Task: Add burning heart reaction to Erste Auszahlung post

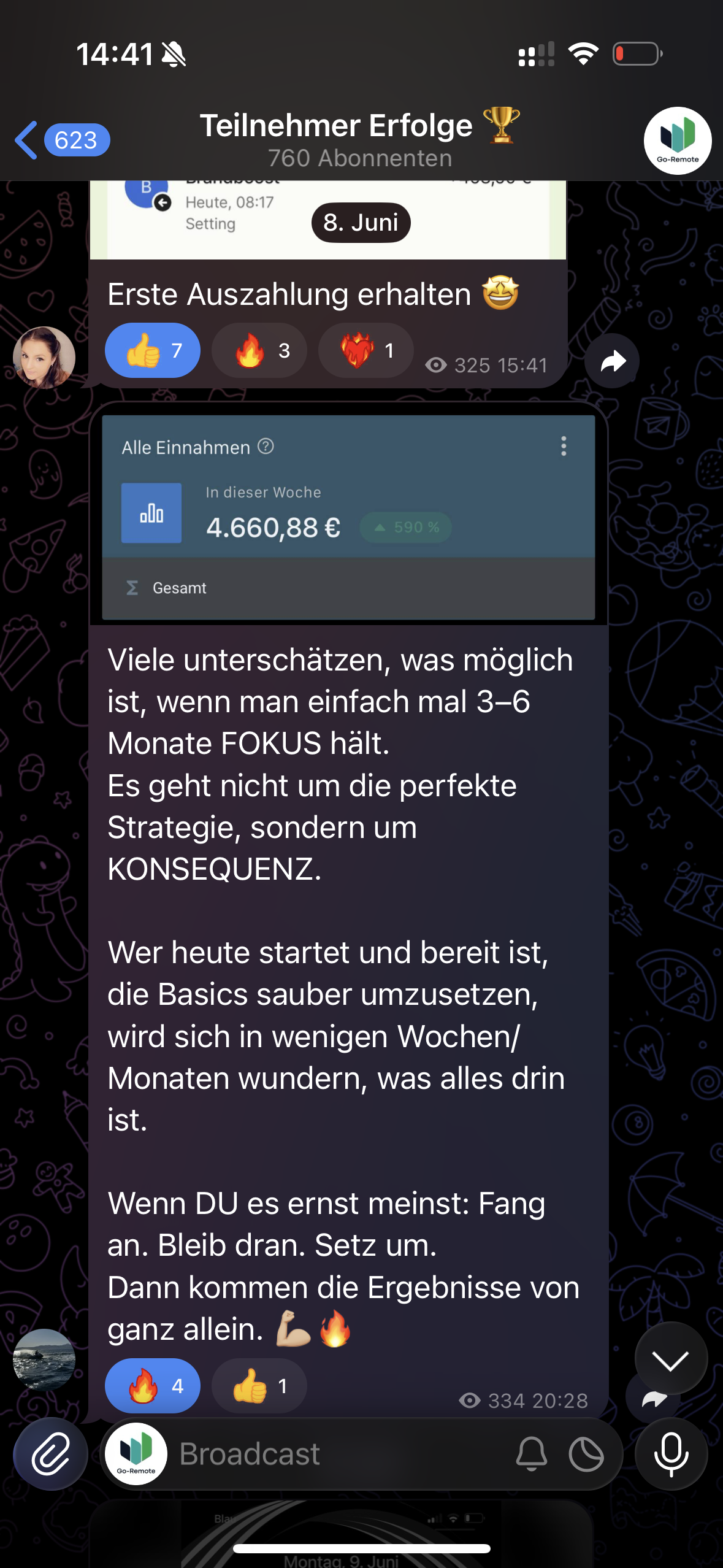Action: [366, 350]
